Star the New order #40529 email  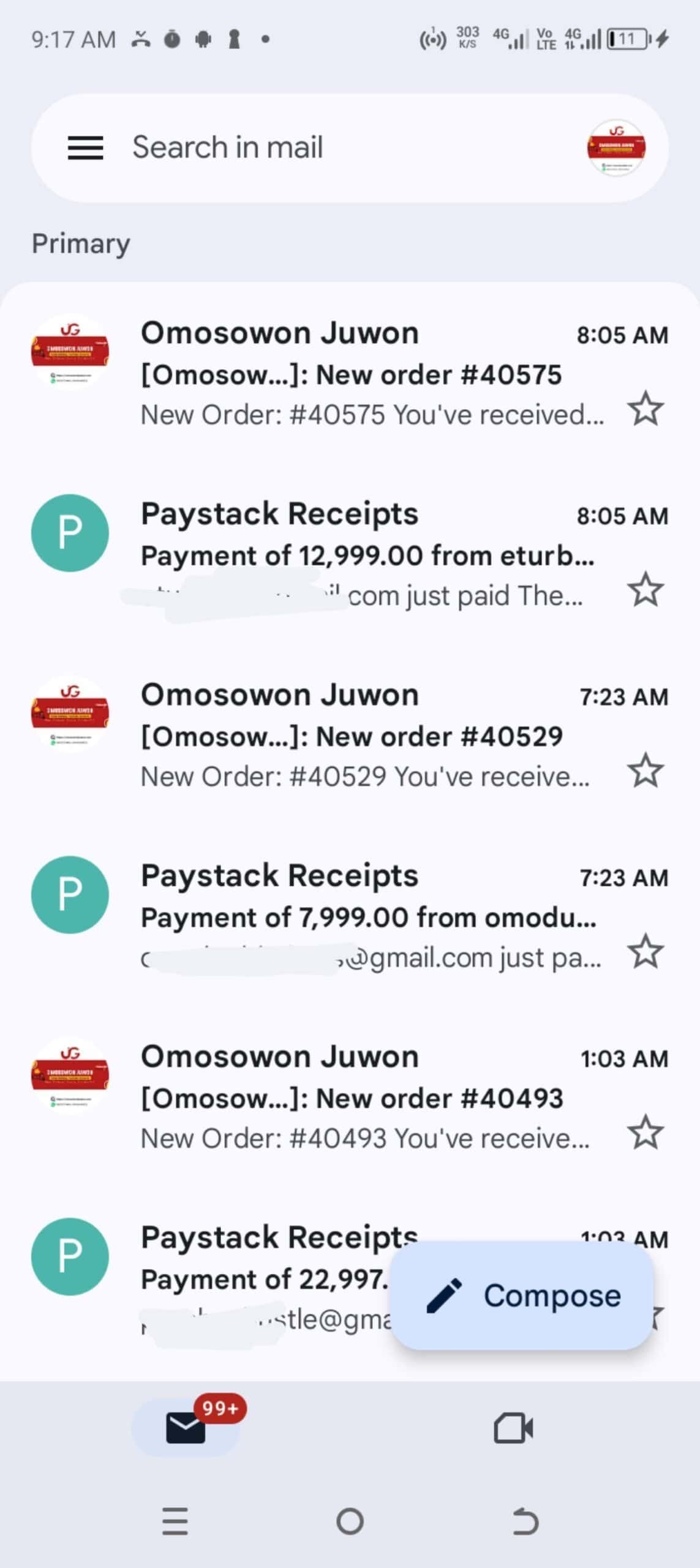(x=645, y=770)
